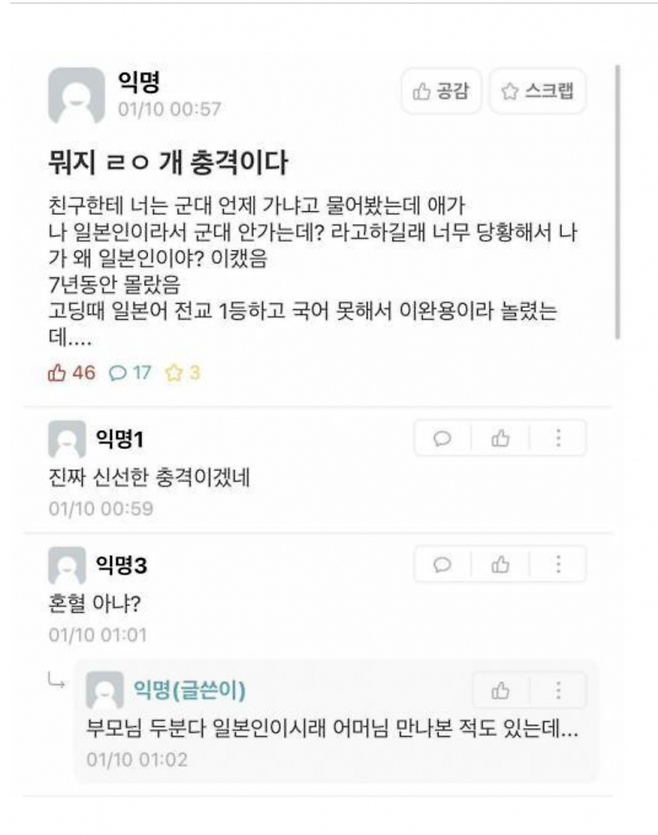This screenshot has height=835, width=658.
Task: Like 익명3's comment
Action: click(x=500, y=565)
